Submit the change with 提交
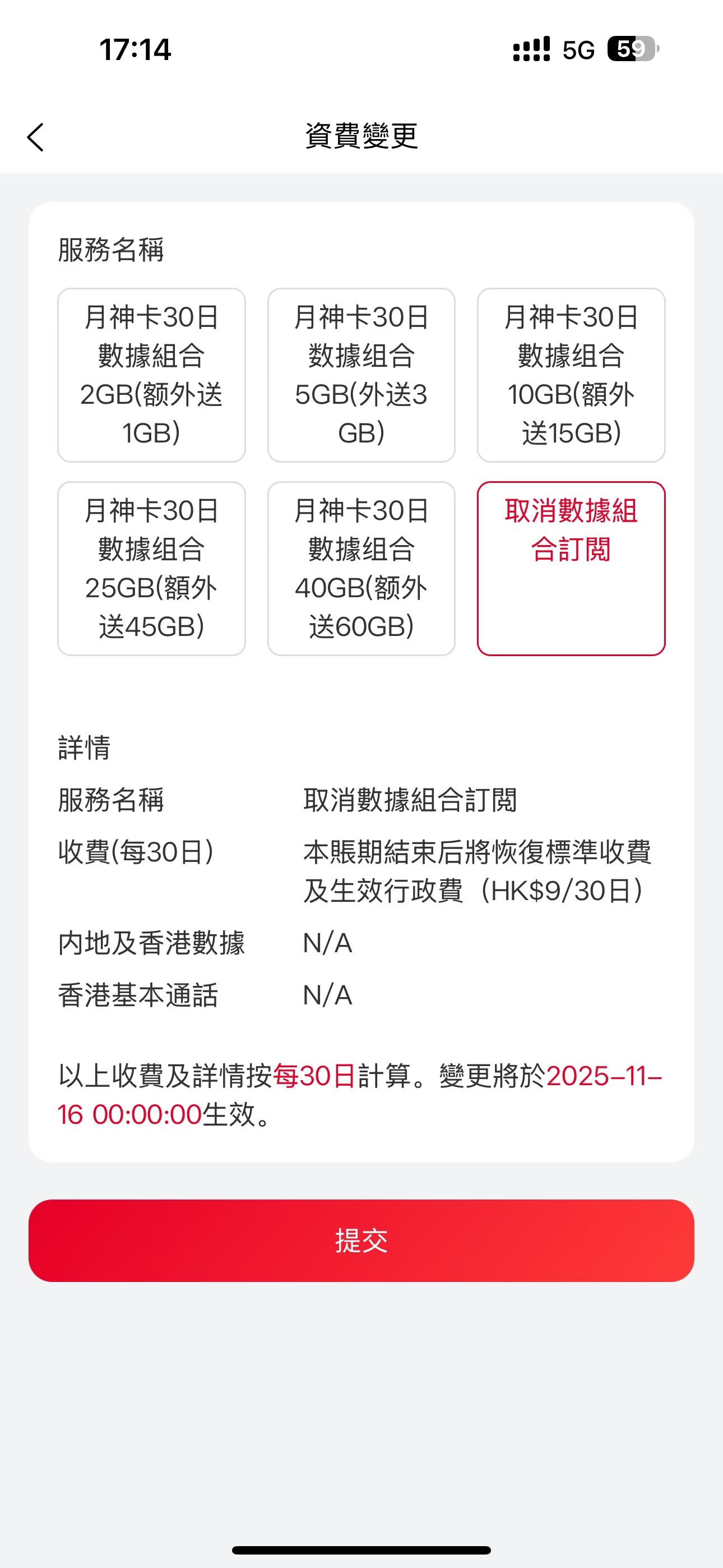723x1568 pixels. [x=361, y=1240]
